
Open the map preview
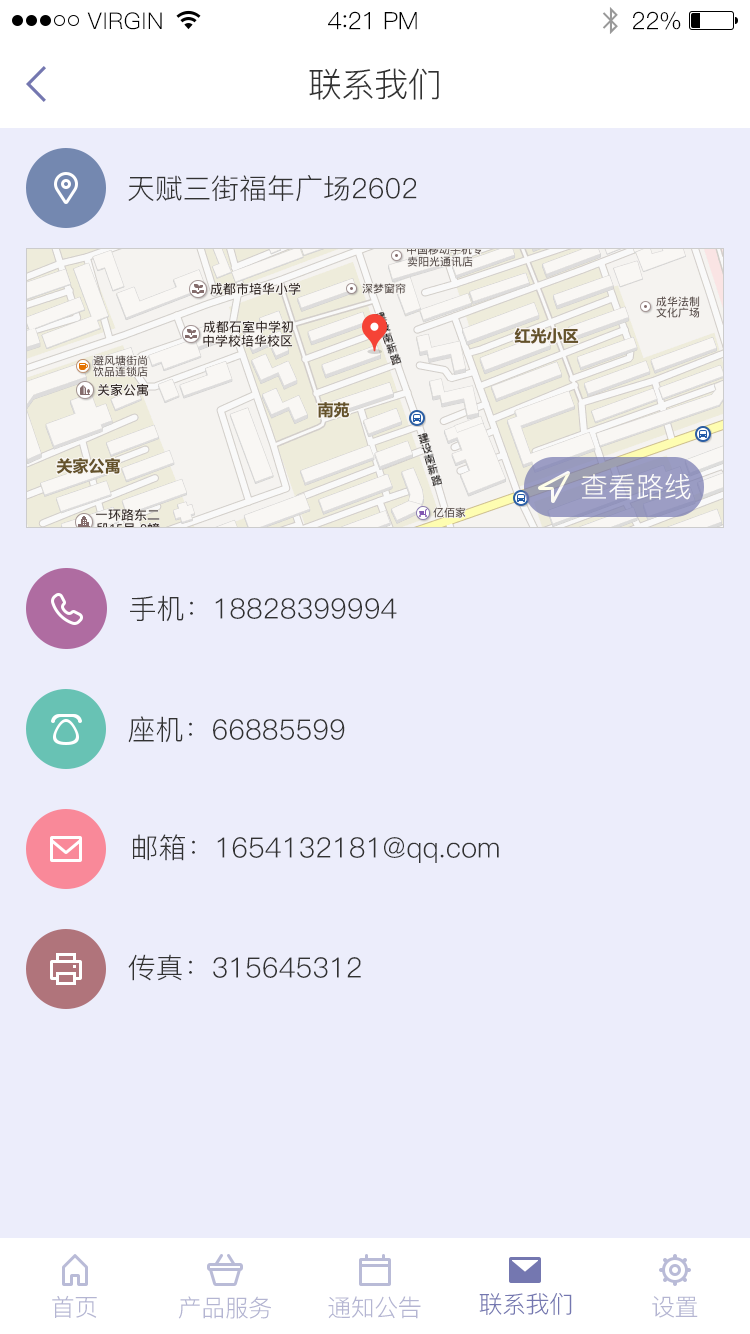coord(375,388)
